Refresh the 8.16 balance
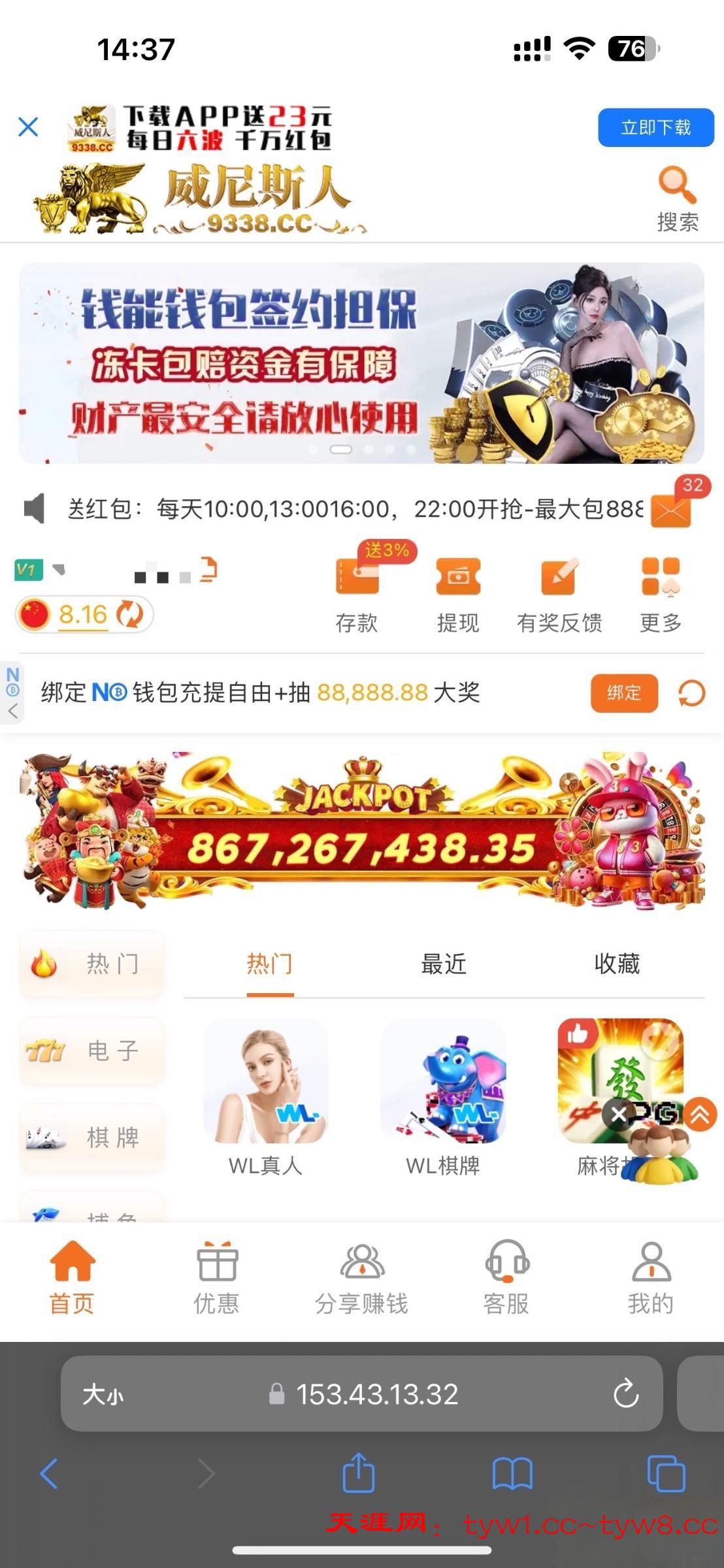The image size is (724, 1568). 130,615
